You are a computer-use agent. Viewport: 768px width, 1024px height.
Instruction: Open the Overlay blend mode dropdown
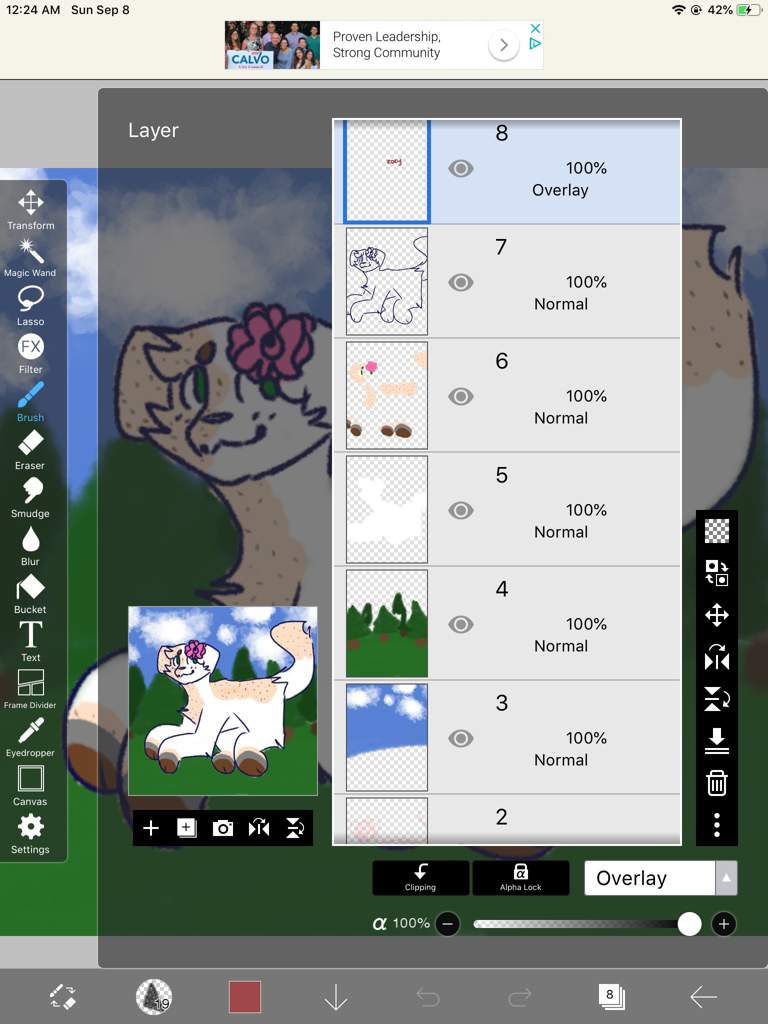tap(660, 878)
